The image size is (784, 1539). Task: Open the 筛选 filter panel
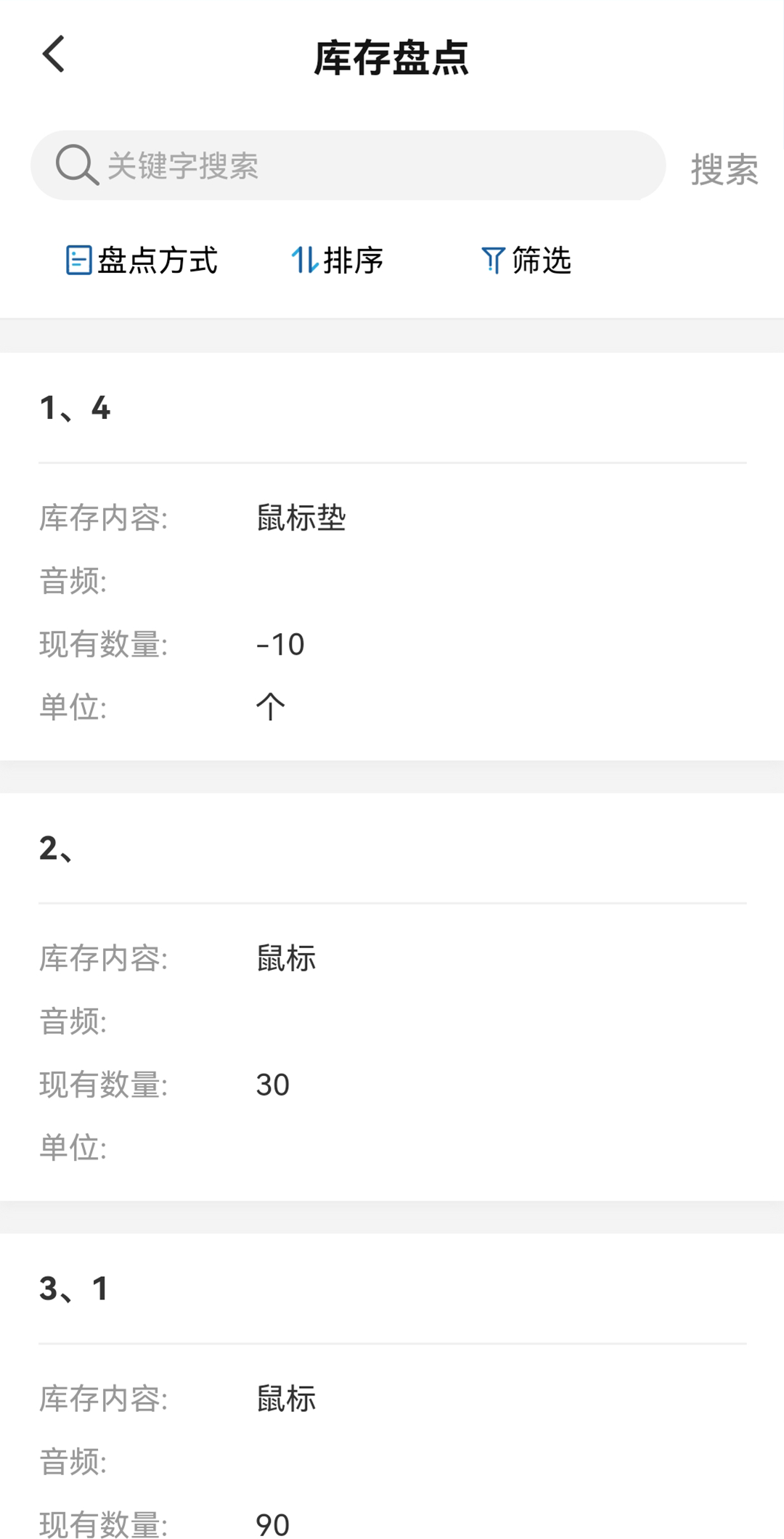point(527,261)
